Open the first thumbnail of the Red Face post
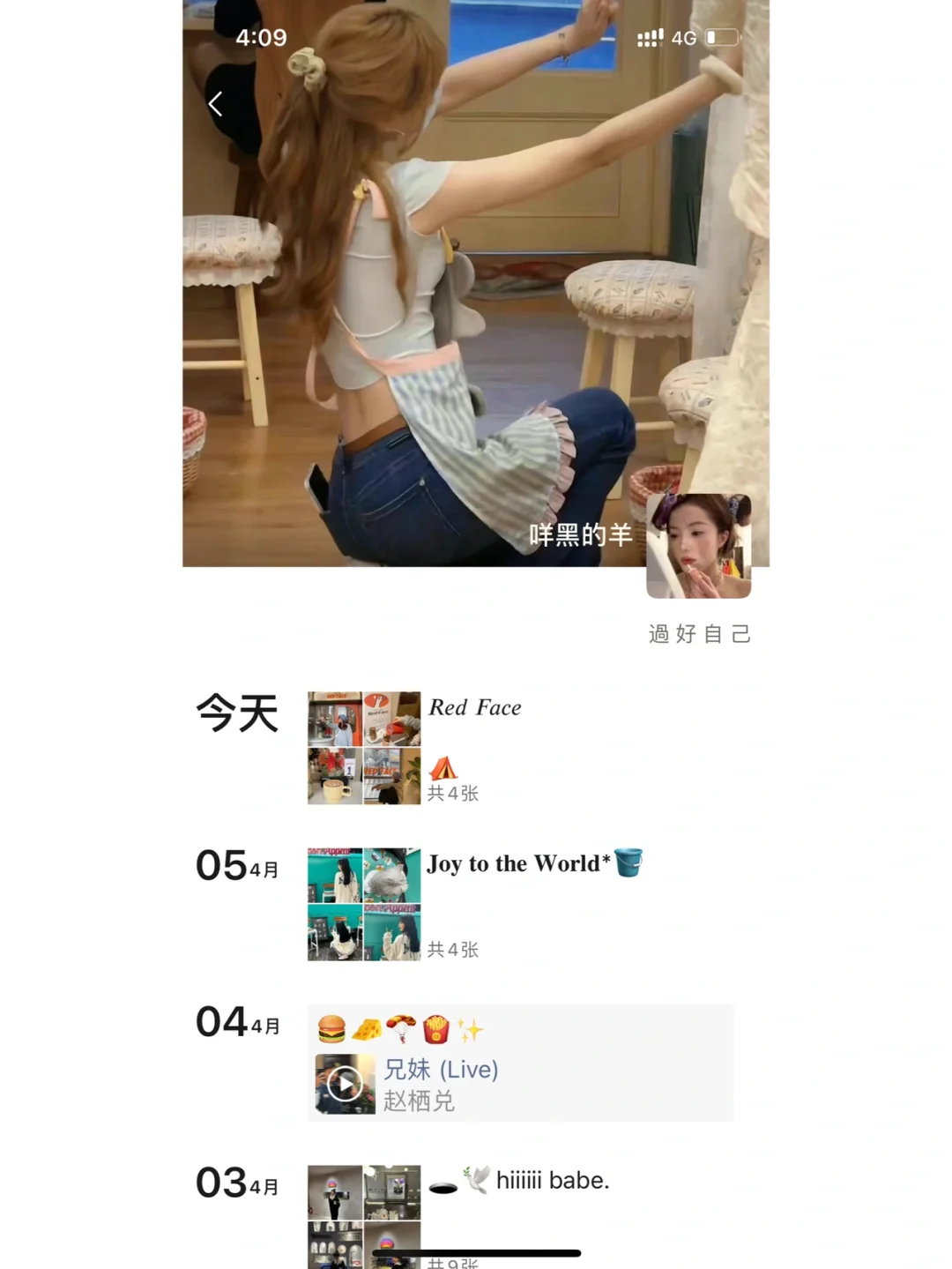Image resolution: width=952 pixels, height=1269 pixels. (335, 717)
